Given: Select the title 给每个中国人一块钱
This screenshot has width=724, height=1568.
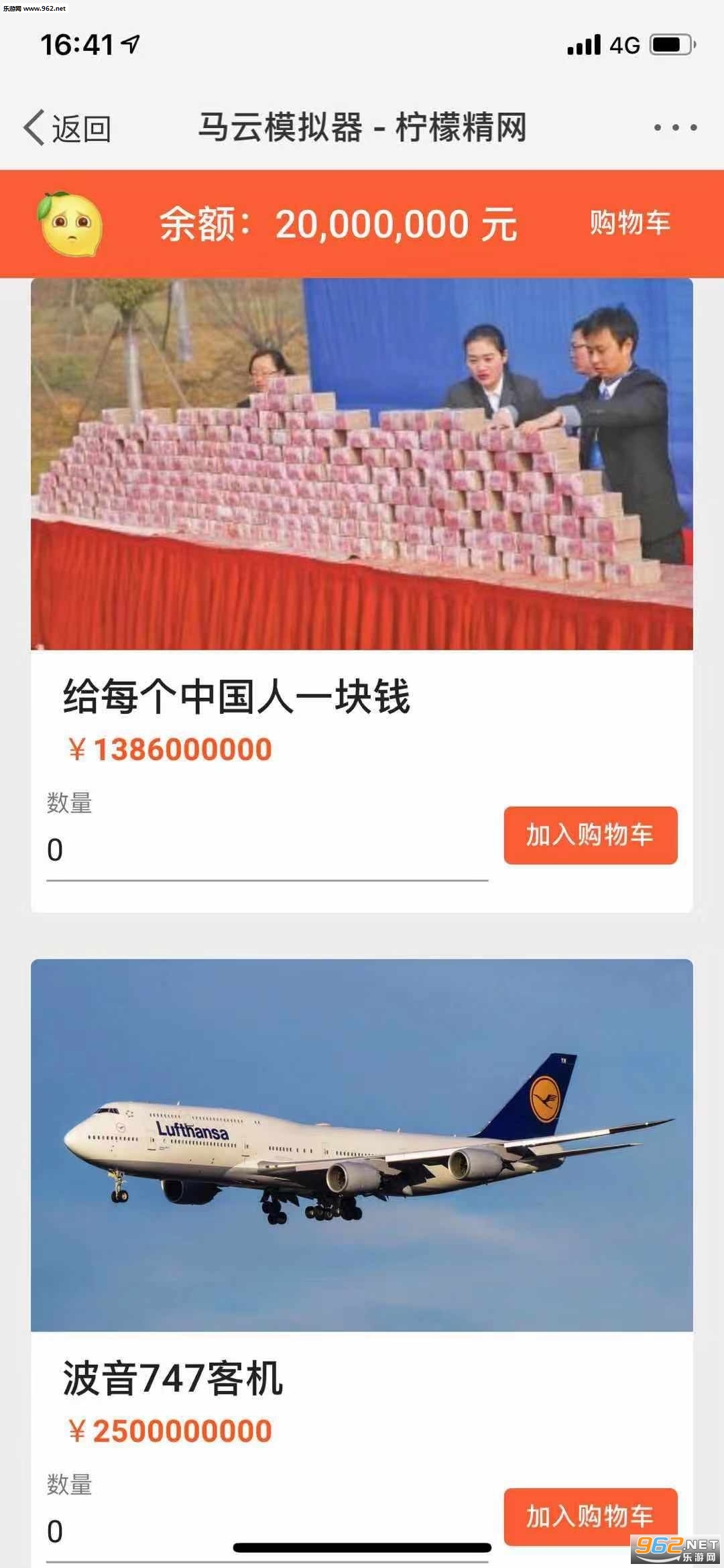Looking at the screenshot, I should tap(235, 698).
